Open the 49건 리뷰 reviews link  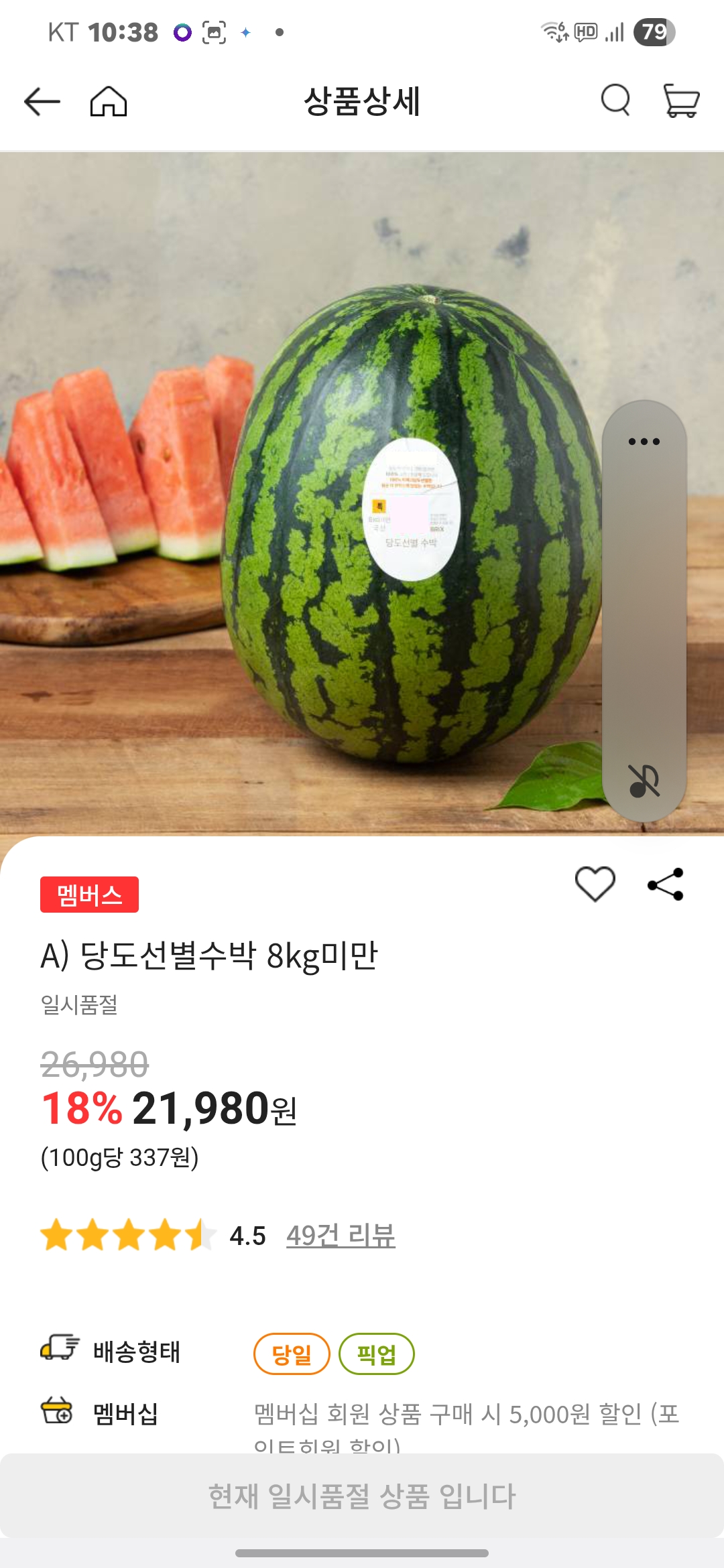pyautogui.click(x=342, y=1235)
